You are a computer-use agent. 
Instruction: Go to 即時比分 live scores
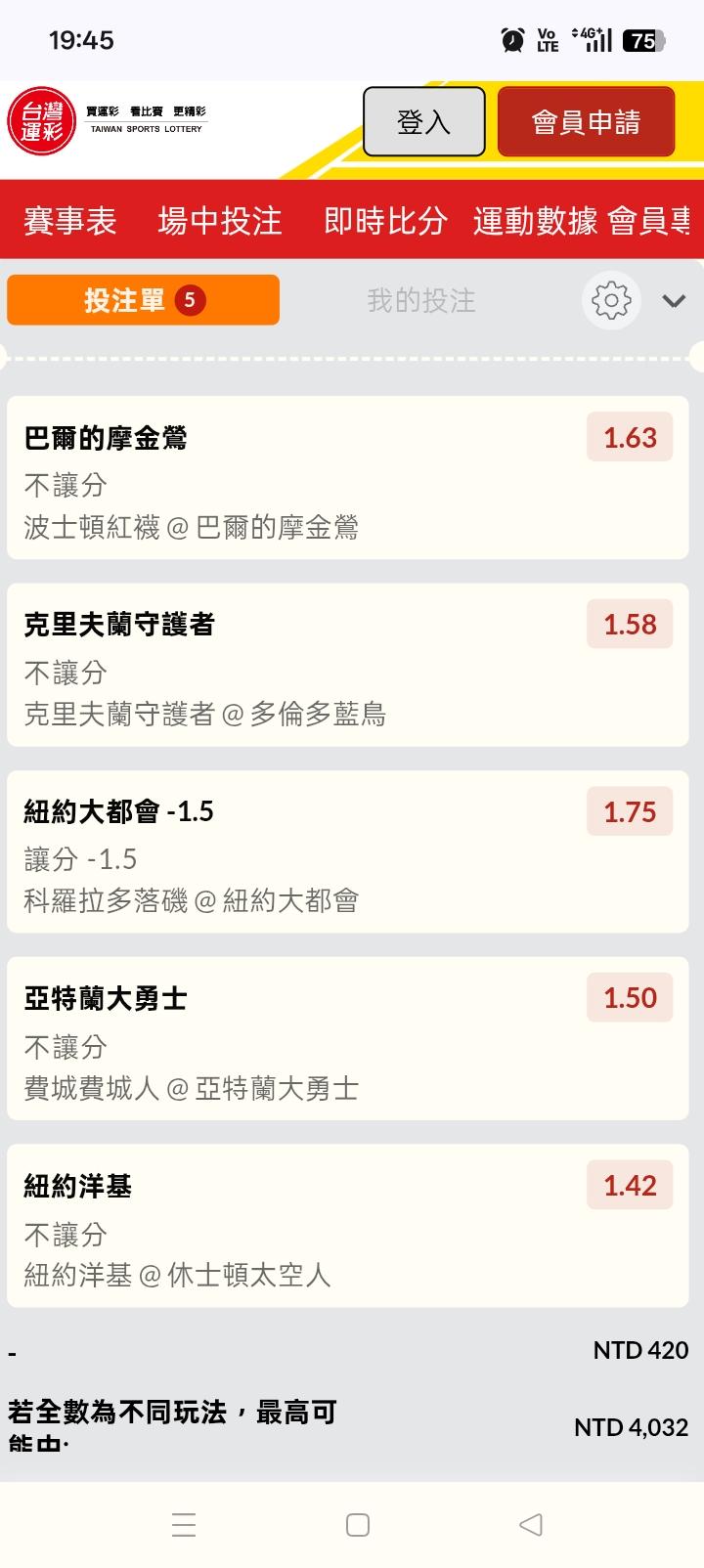pos(385,221)
